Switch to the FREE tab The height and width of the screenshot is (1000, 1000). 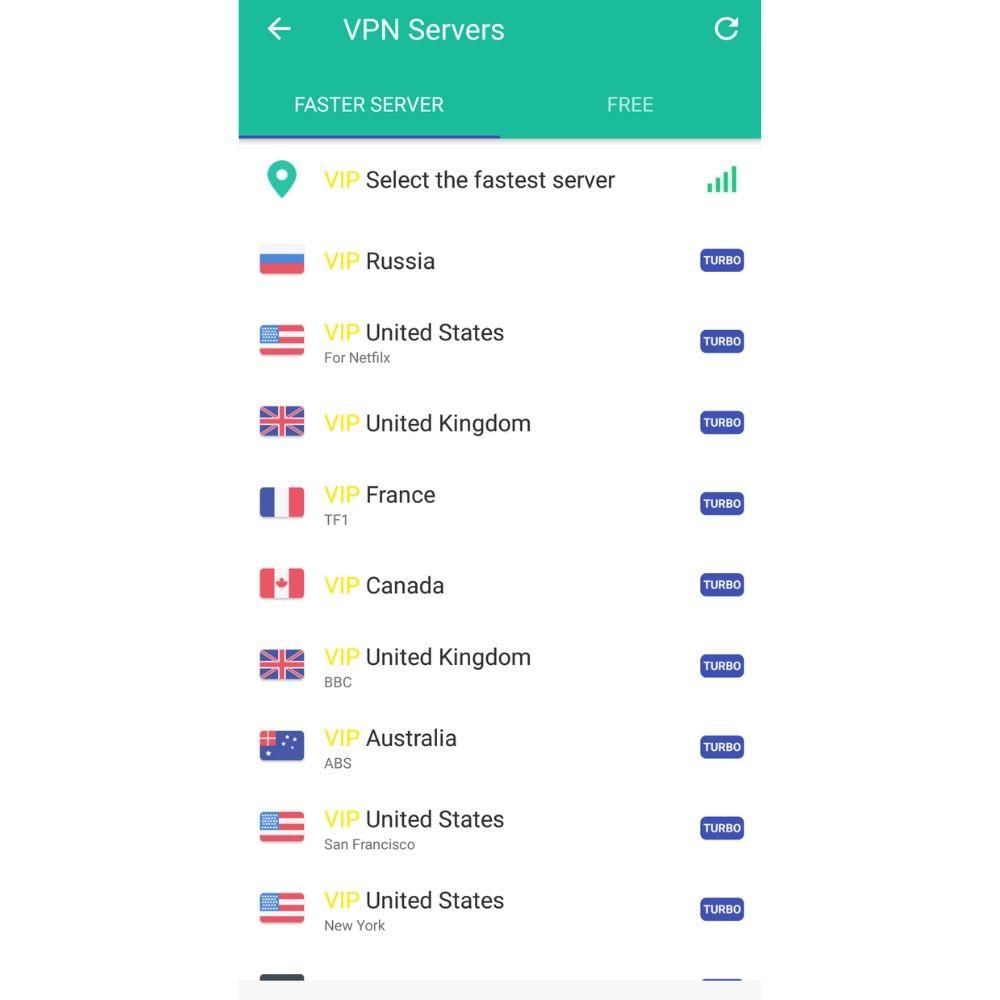(x=630, y=105)
